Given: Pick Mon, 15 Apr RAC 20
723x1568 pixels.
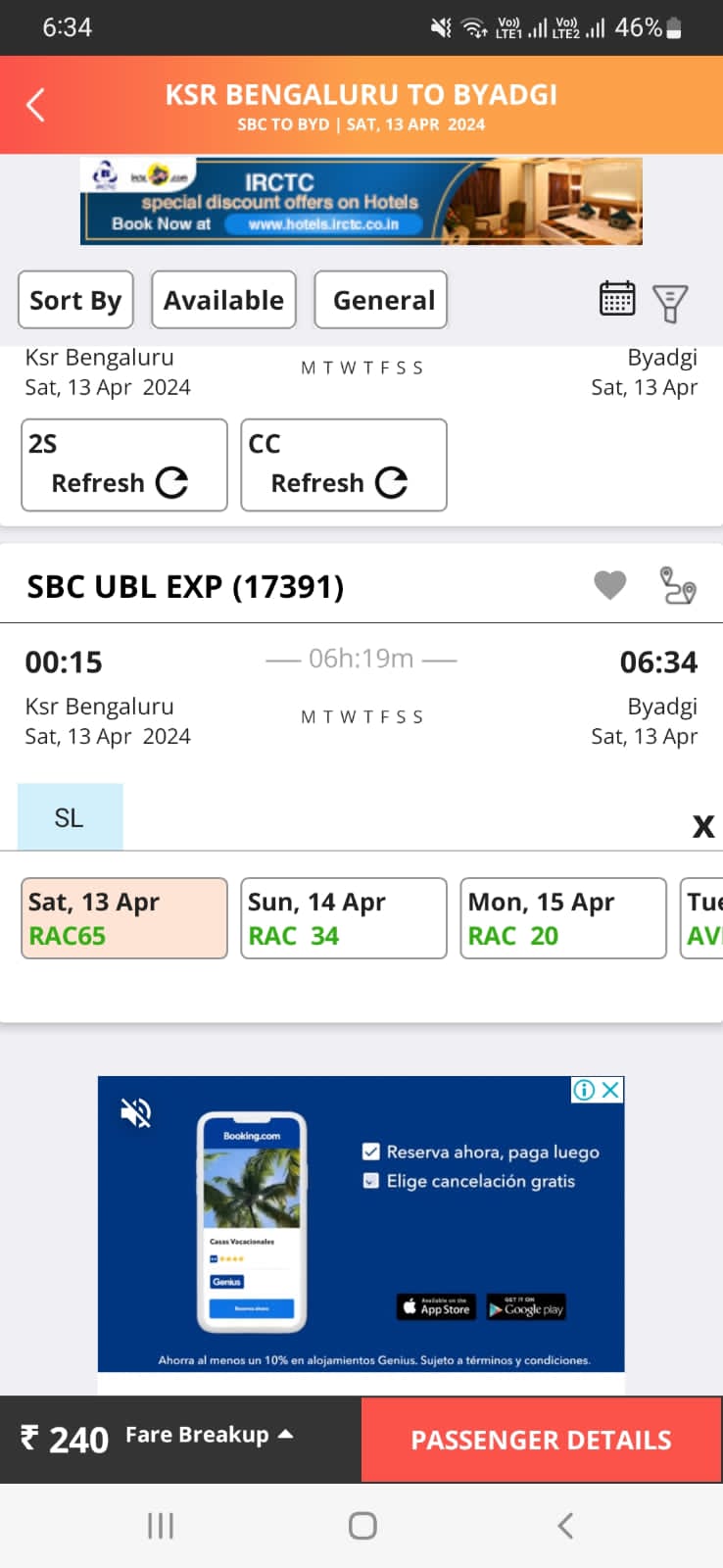Looking at the screenshot, I should pos(563,918).
